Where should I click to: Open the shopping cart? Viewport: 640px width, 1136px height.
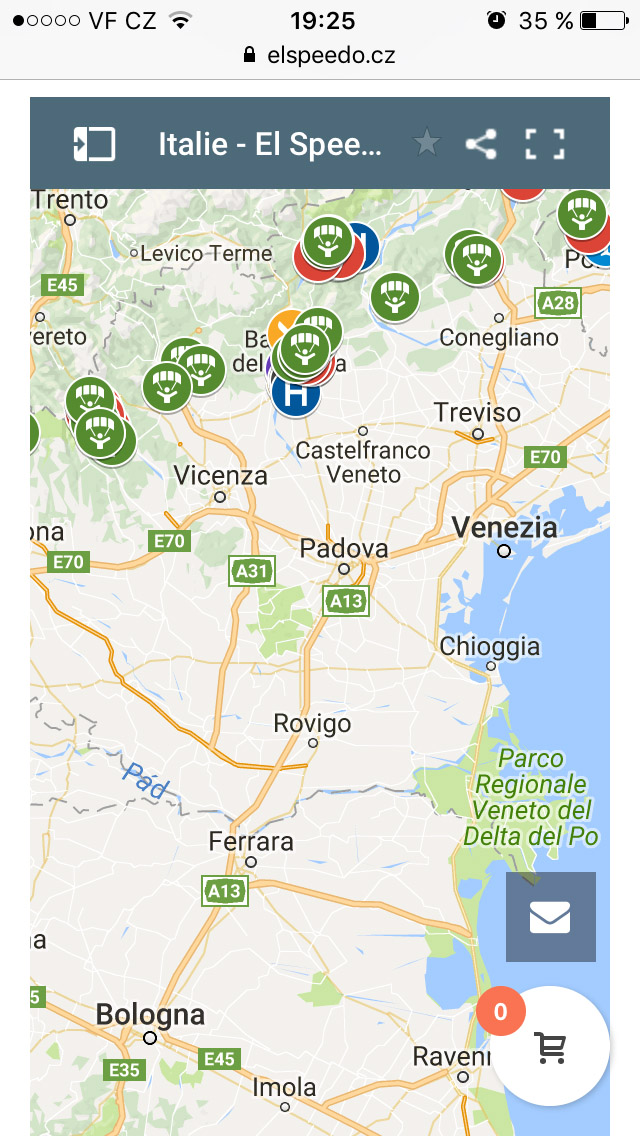[550, 1047]
